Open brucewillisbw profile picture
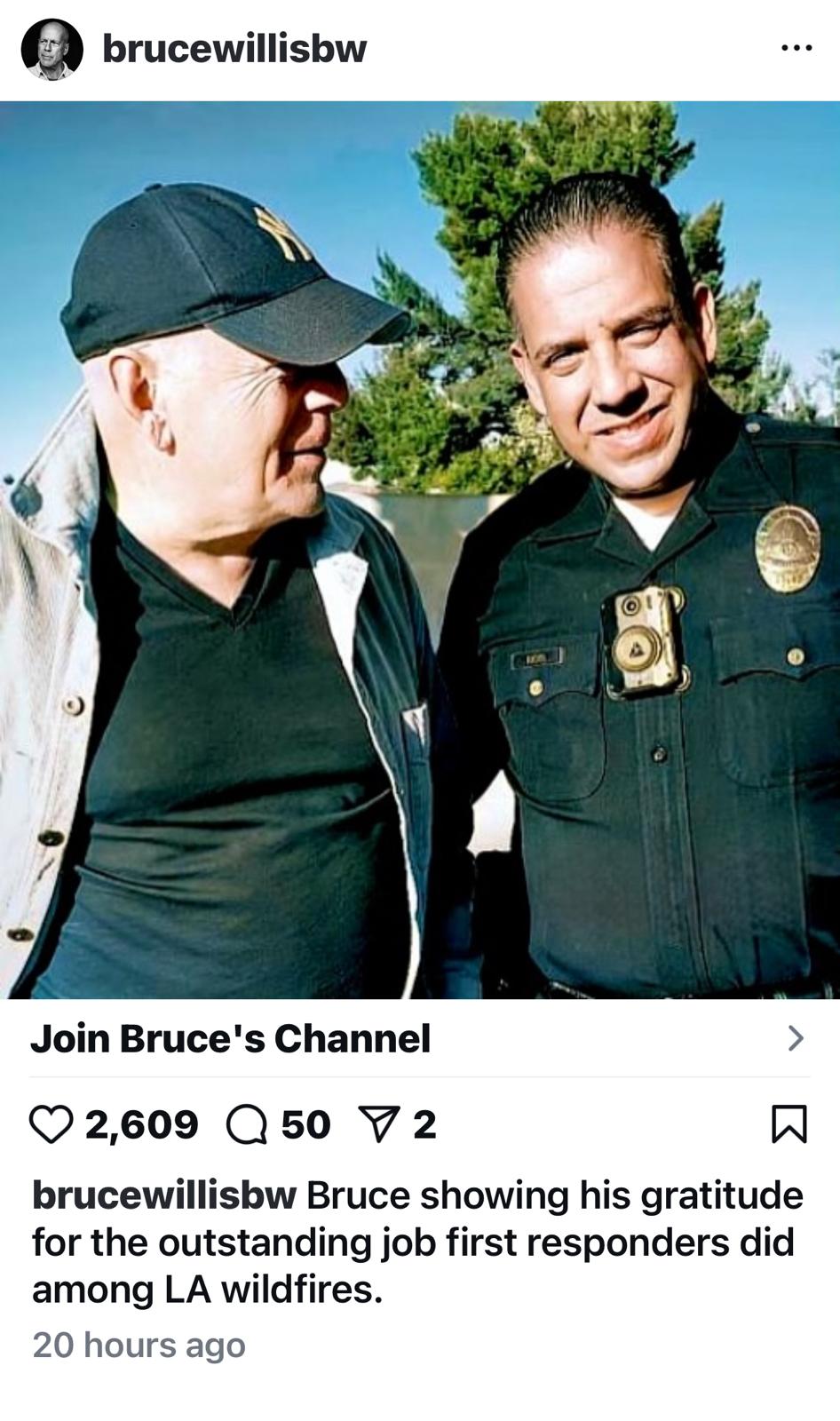Image resolution: width=840 pixels, height=1421 pixels. [52, 50]
